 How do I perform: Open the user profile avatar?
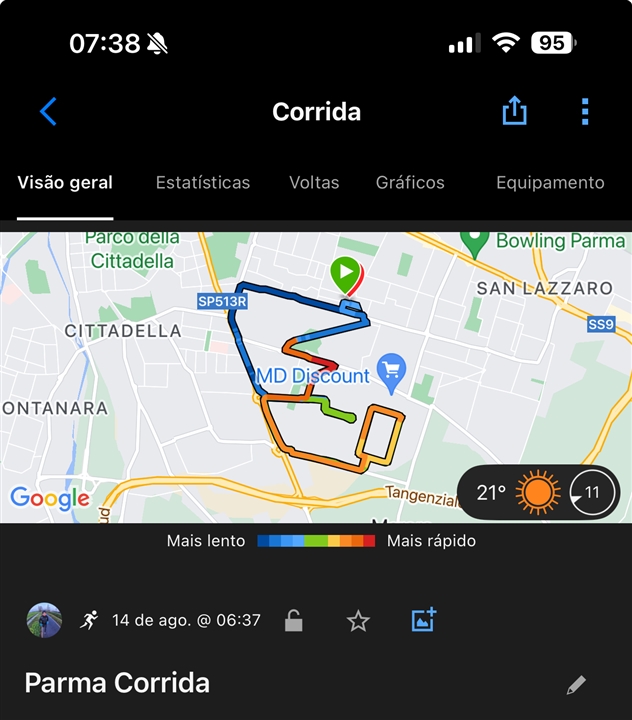point(44,620)
